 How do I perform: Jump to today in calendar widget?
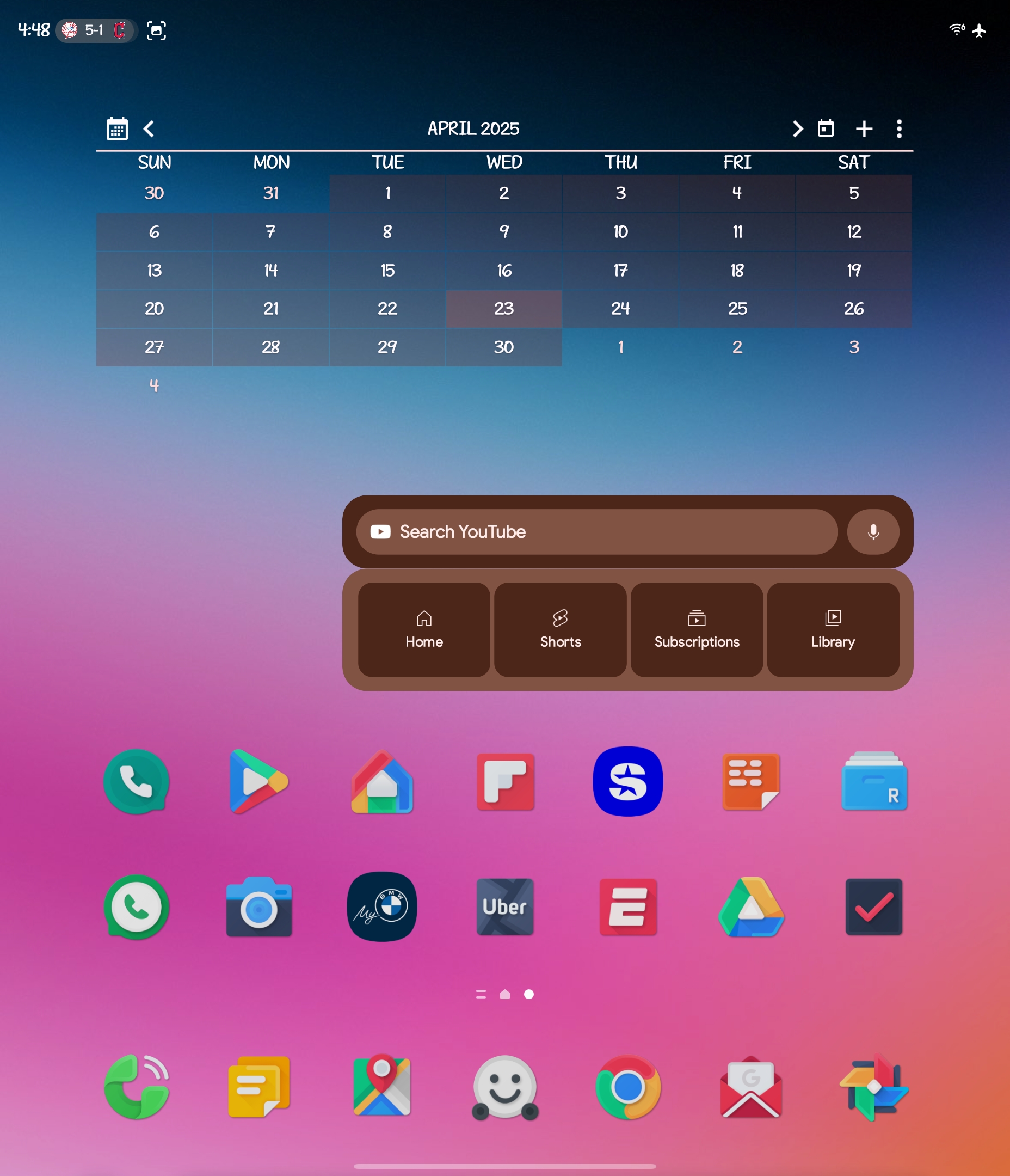point(826,129)
